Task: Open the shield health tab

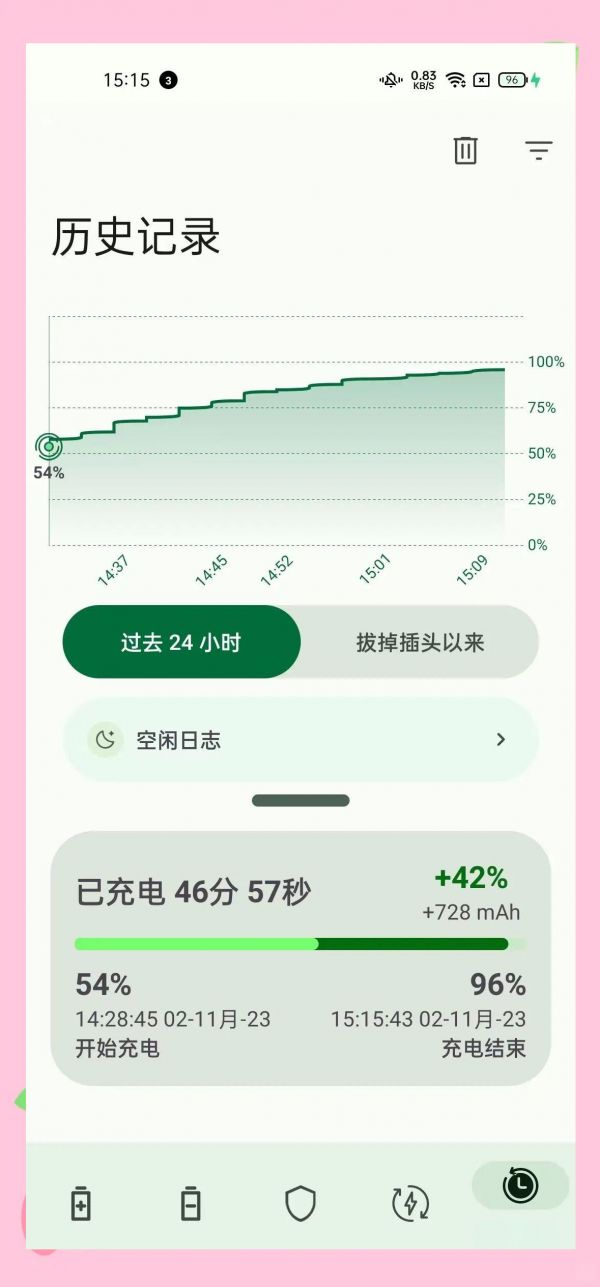Action: pyautogui.click(x=300, y=1204)
